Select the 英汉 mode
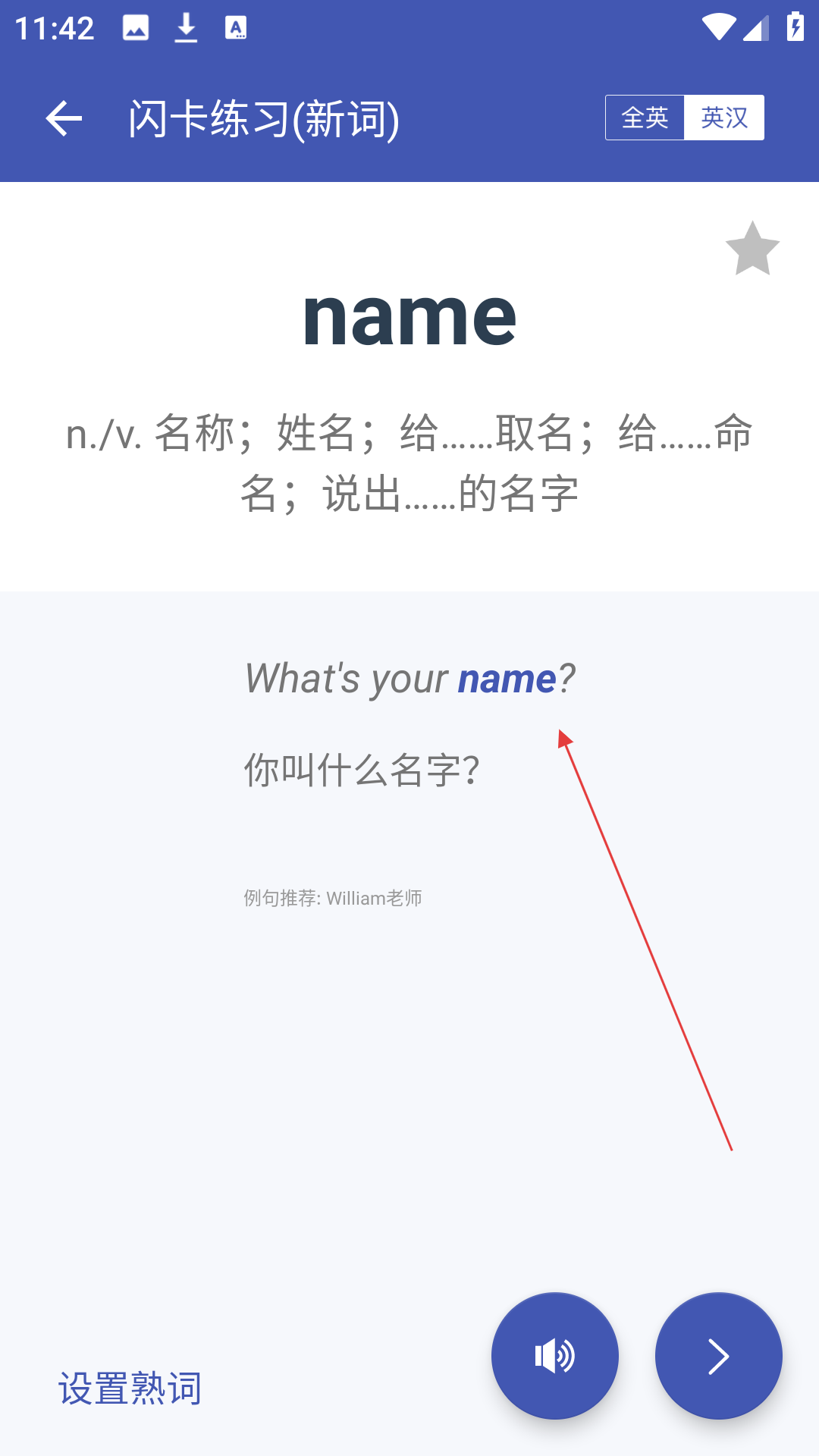The height and width of the screenshot is (1456, 819). [x=724, y=118]
